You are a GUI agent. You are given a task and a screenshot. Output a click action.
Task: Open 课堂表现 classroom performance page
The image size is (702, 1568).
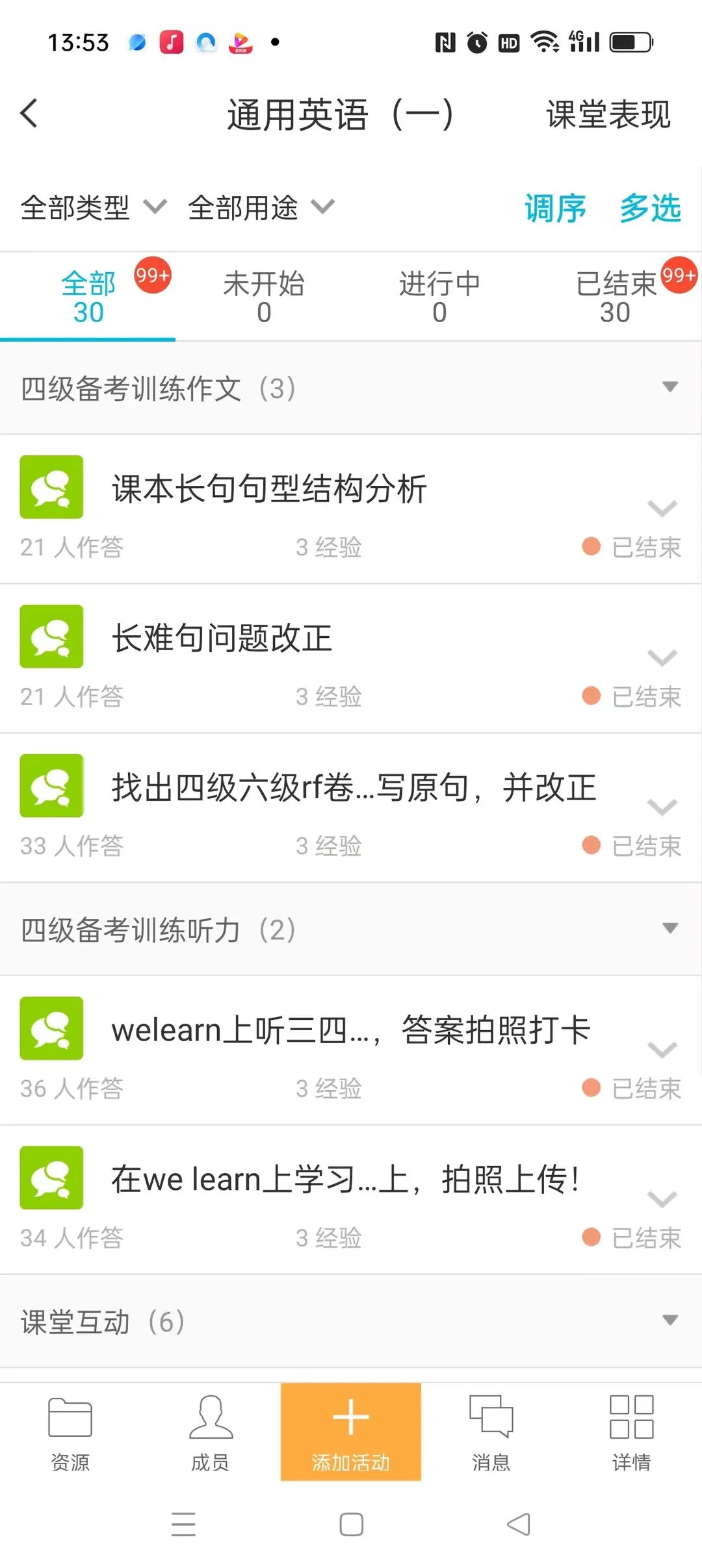(607, 112)
